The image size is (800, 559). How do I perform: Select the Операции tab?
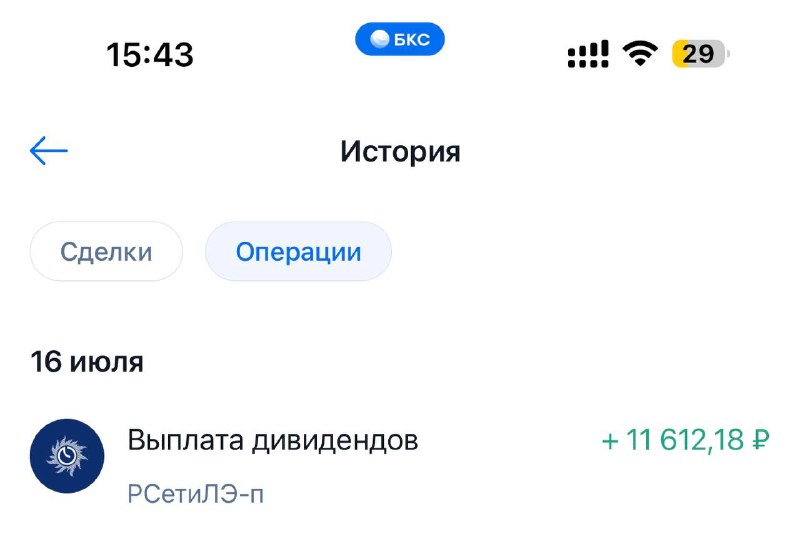point(298,251)
